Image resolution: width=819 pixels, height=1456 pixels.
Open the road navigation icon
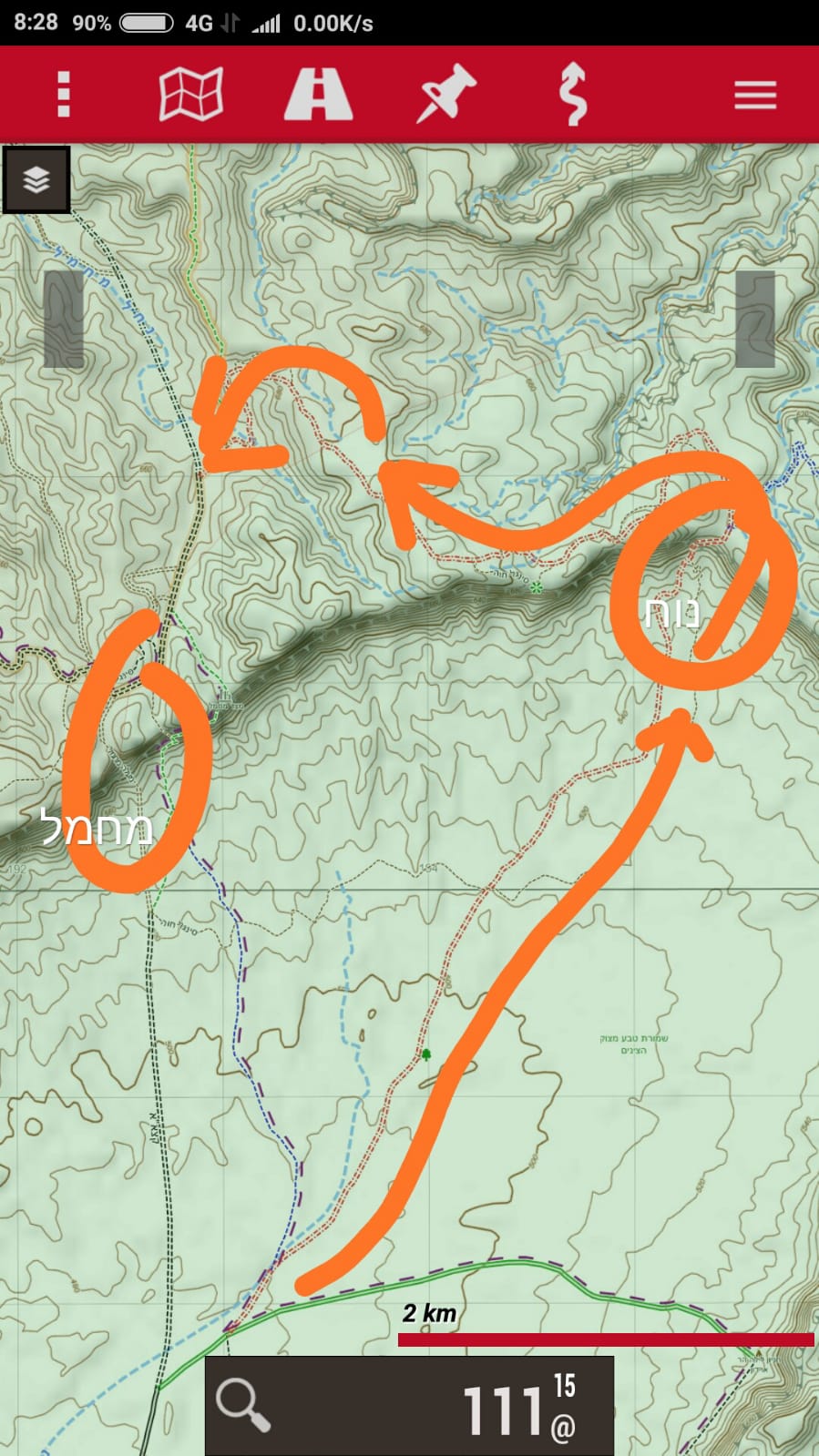318,94
